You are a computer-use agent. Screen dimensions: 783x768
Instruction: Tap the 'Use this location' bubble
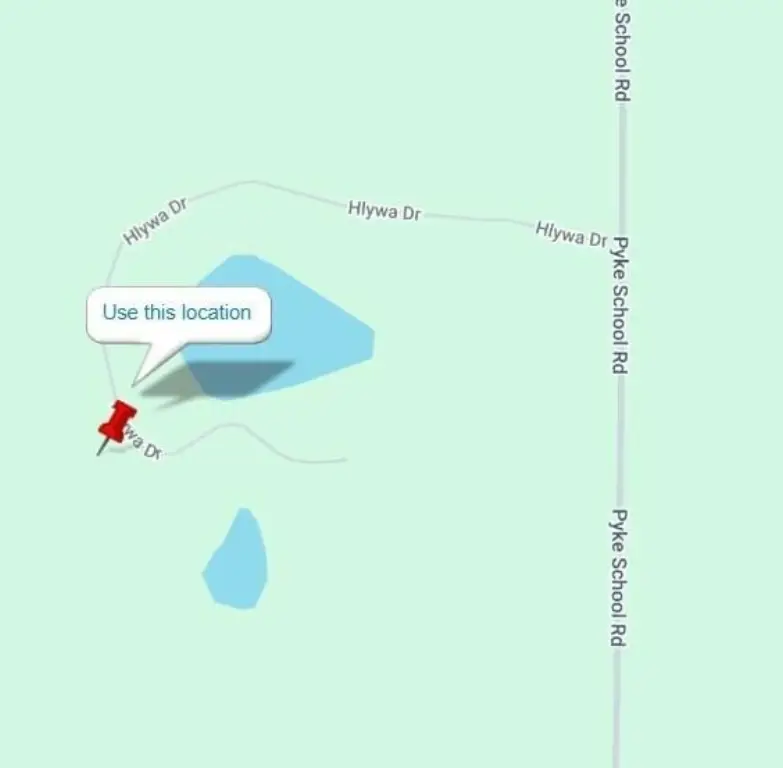(x=177, y=313)
